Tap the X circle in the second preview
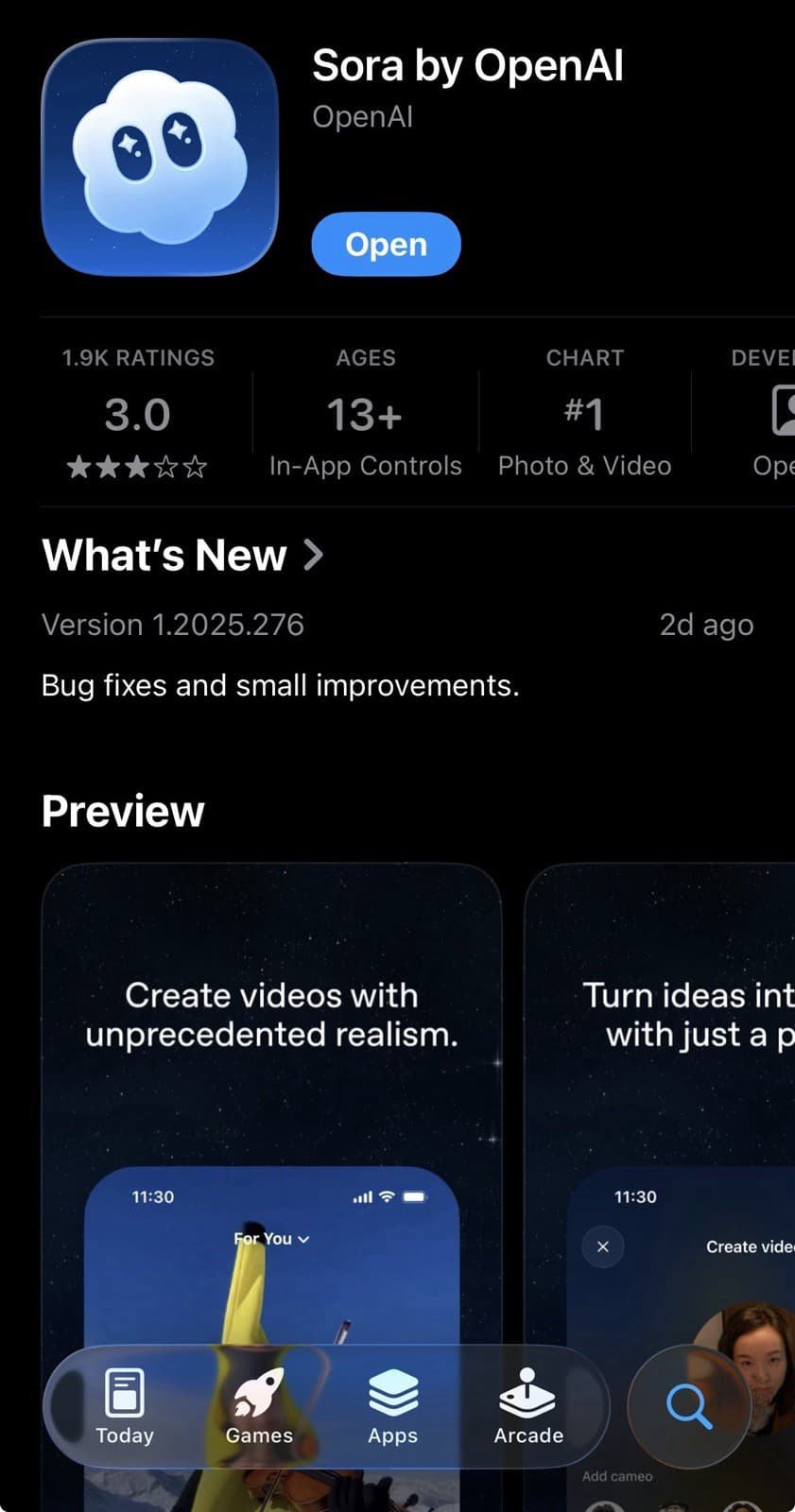Screen dimensions: 795x1512 [602, 1247]
